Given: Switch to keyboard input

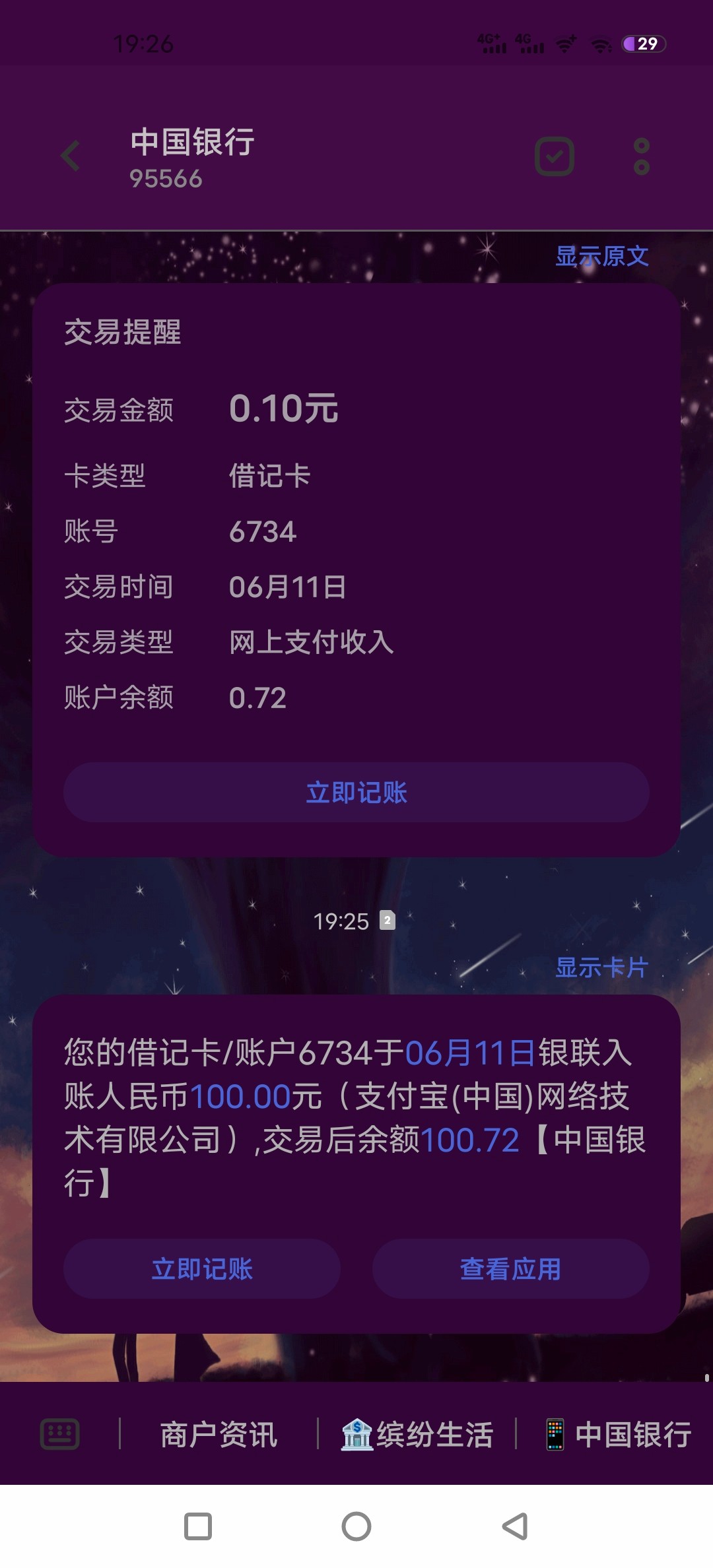Looking at the screenshot, I should 60,1434.
